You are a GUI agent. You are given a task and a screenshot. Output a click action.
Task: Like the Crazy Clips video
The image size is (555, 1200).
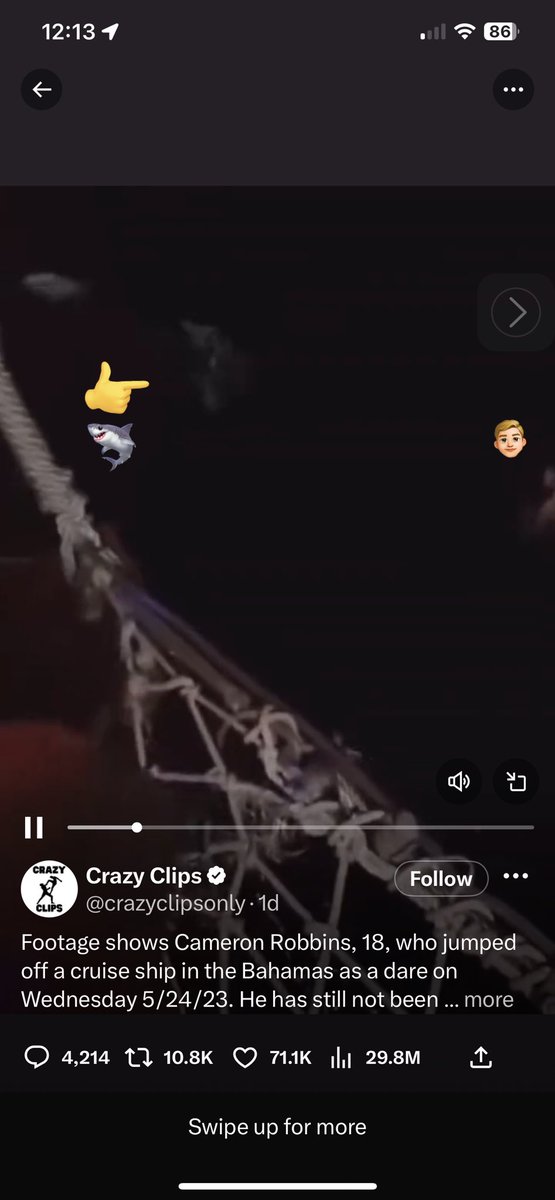[272, 1057]
